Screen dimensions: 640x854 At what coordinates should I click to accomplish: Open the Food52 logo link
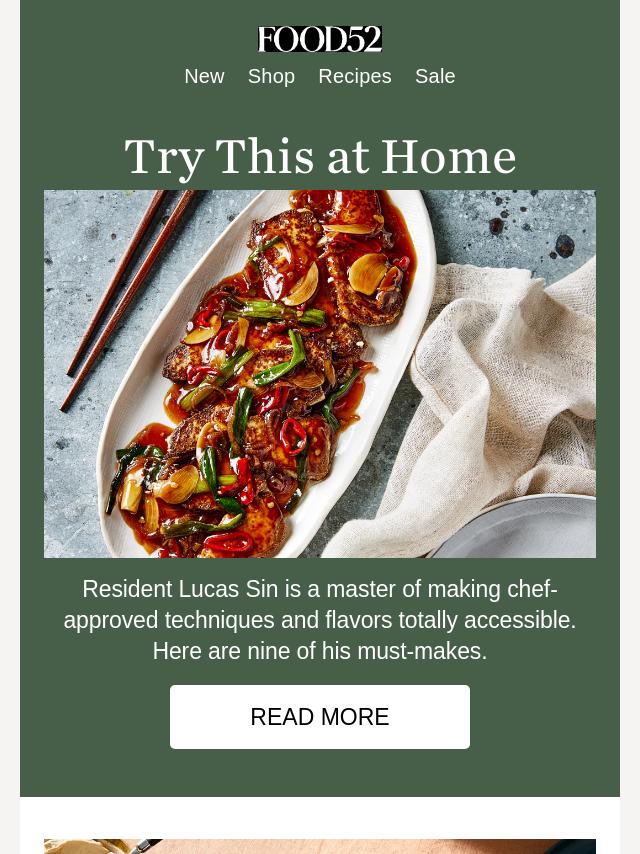320,39
